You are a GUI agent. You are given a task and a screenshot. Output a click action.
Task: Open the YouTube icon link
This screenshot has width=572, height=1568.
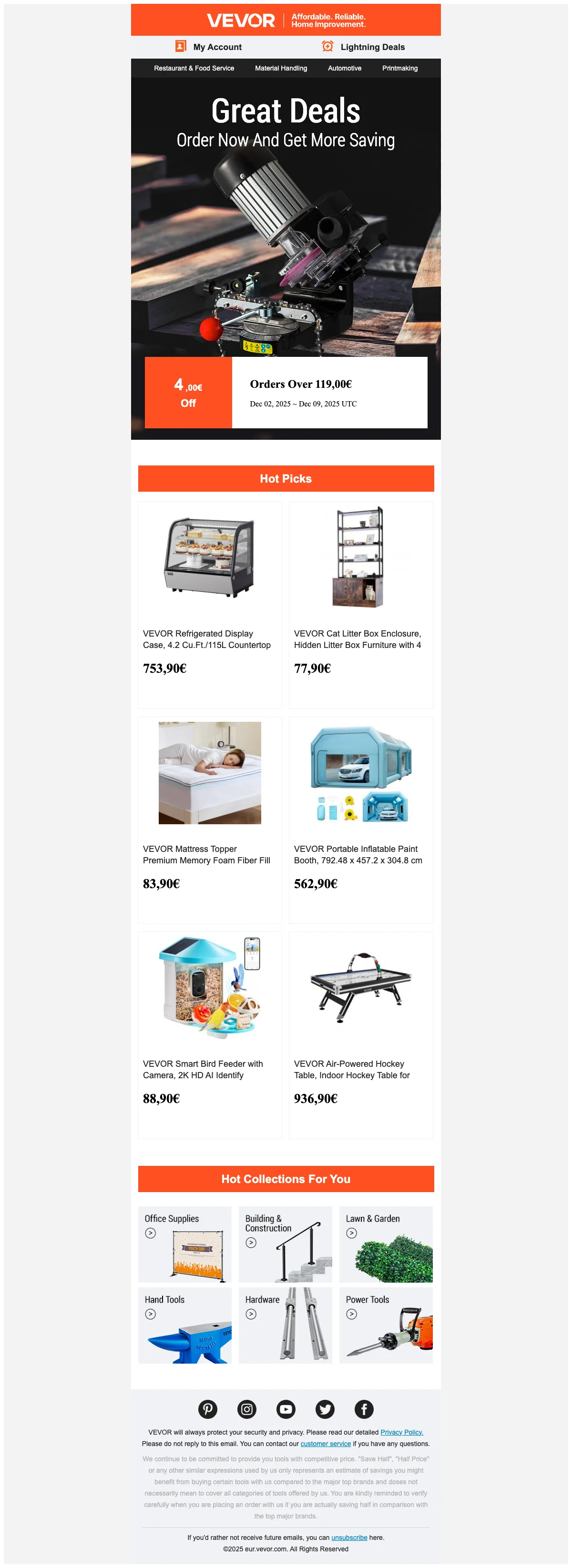[286, 1408]
